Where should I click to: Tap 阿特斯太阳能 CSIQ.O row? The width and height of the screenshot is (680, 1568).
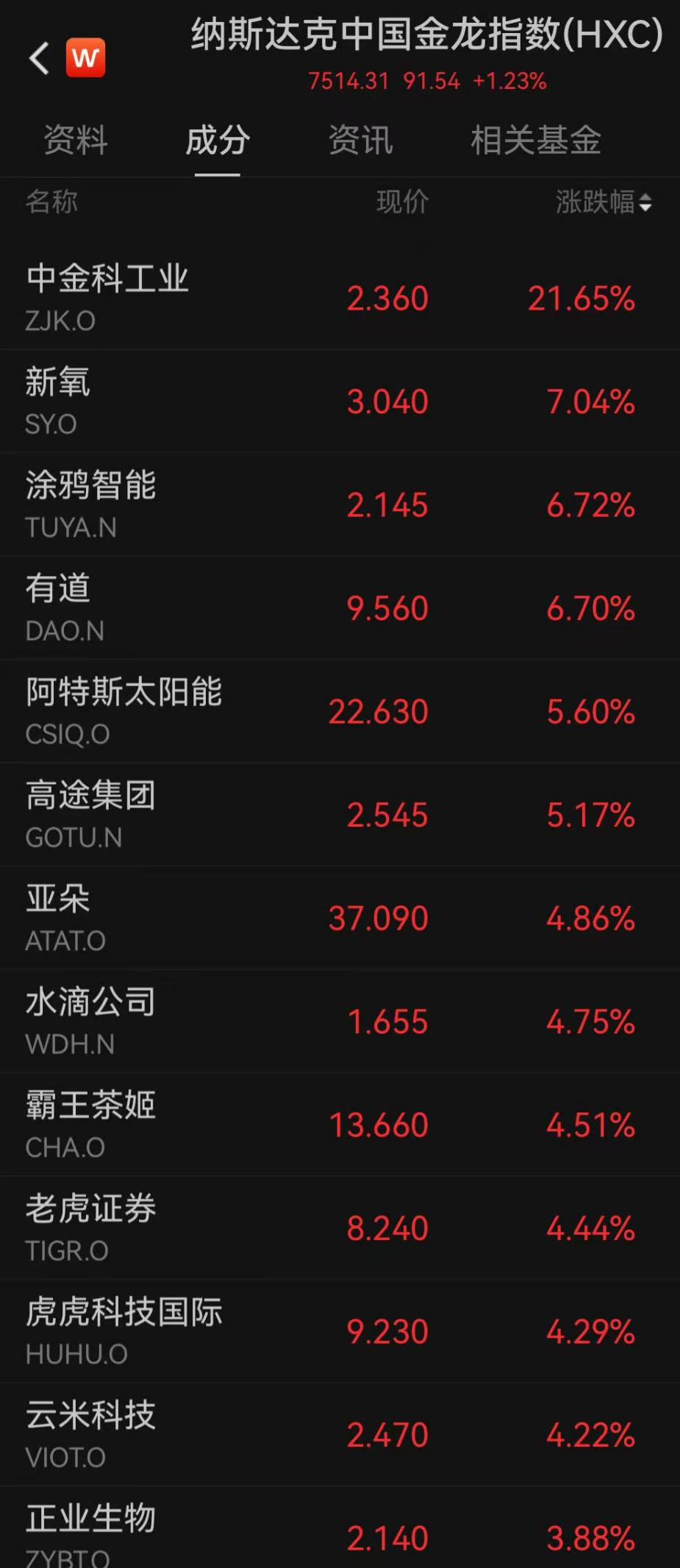340,710
